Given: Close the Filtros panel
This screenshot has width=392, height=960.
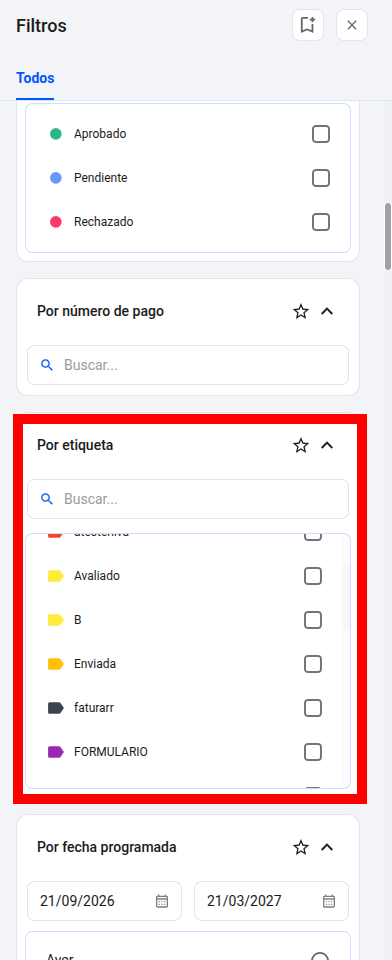Looking at the screenshot, I should pos(352,25).
